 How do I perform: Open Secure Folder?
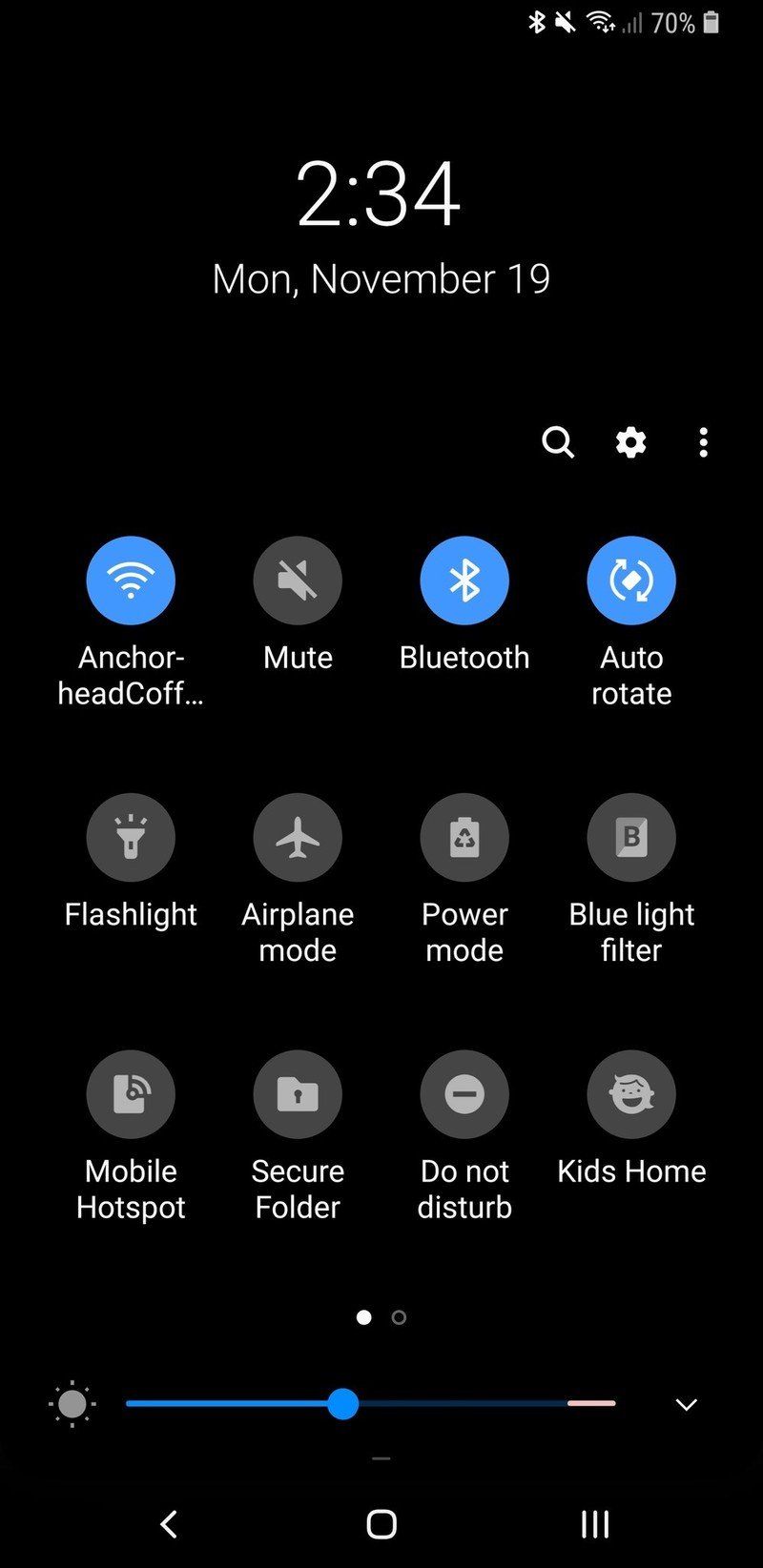coord(298,1093)
